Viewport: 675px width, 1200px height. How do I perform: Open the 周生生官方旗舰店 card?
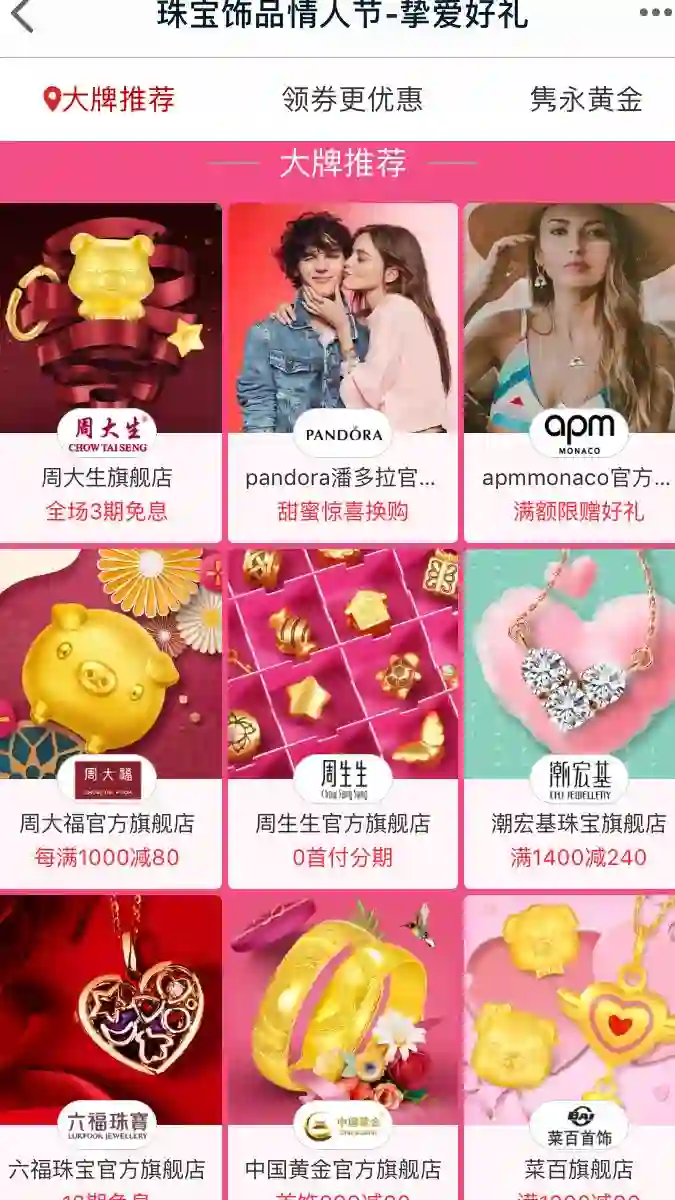pos(342,715)
